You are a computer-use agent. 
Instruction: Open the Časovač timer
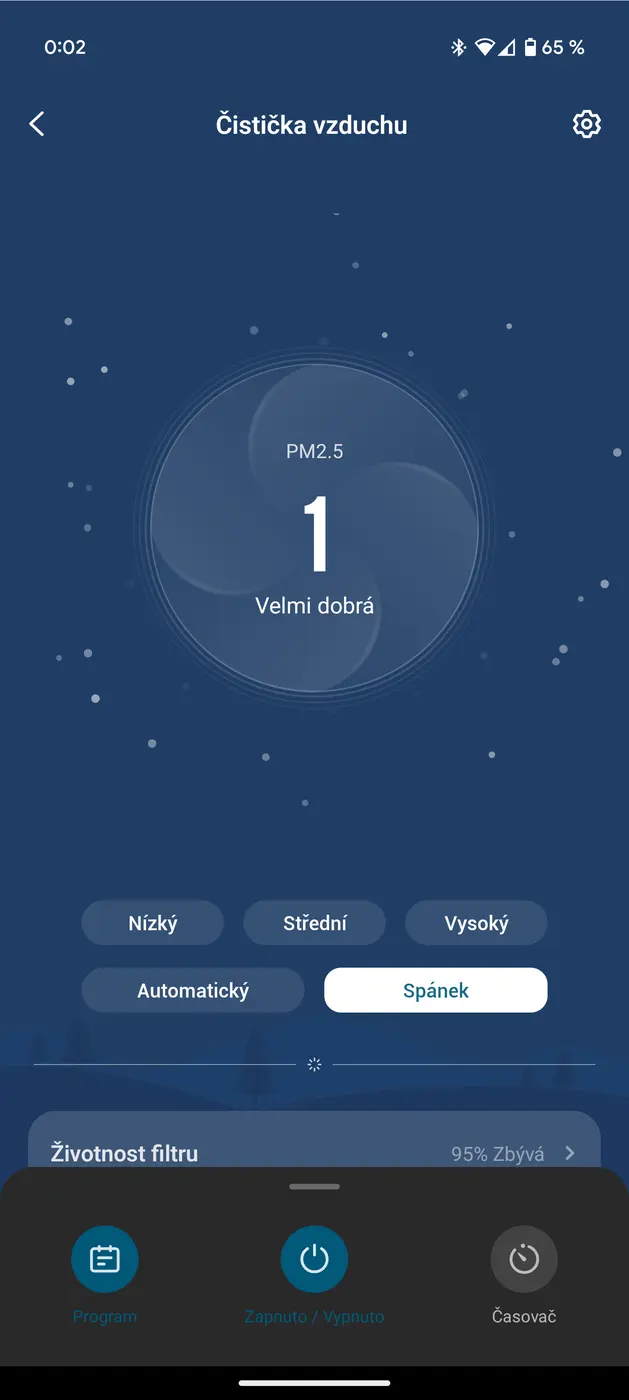pos(524,1259)
